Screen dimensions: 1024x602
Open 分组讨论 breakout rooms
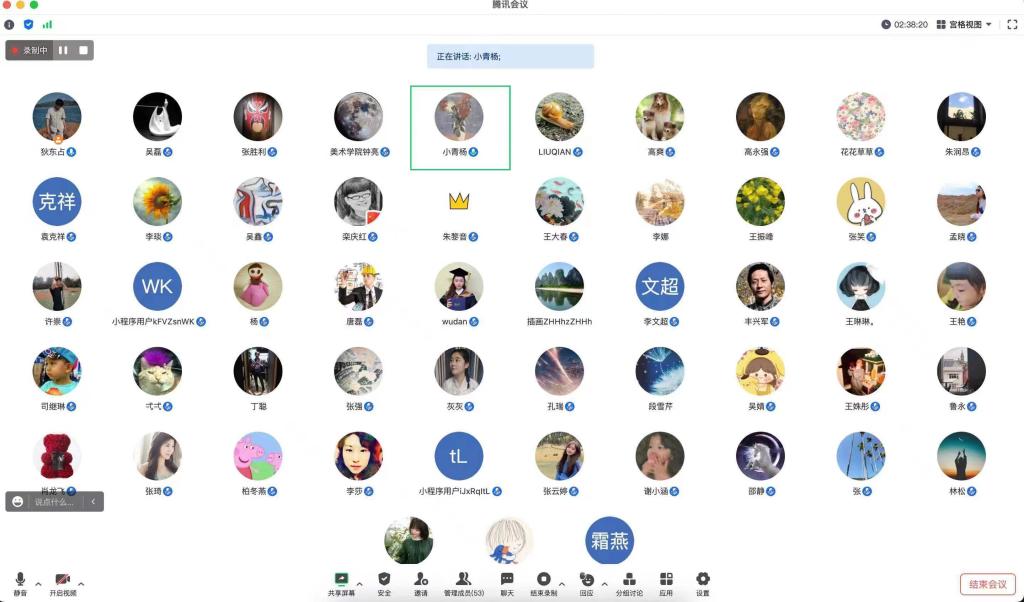pos(629,583)
